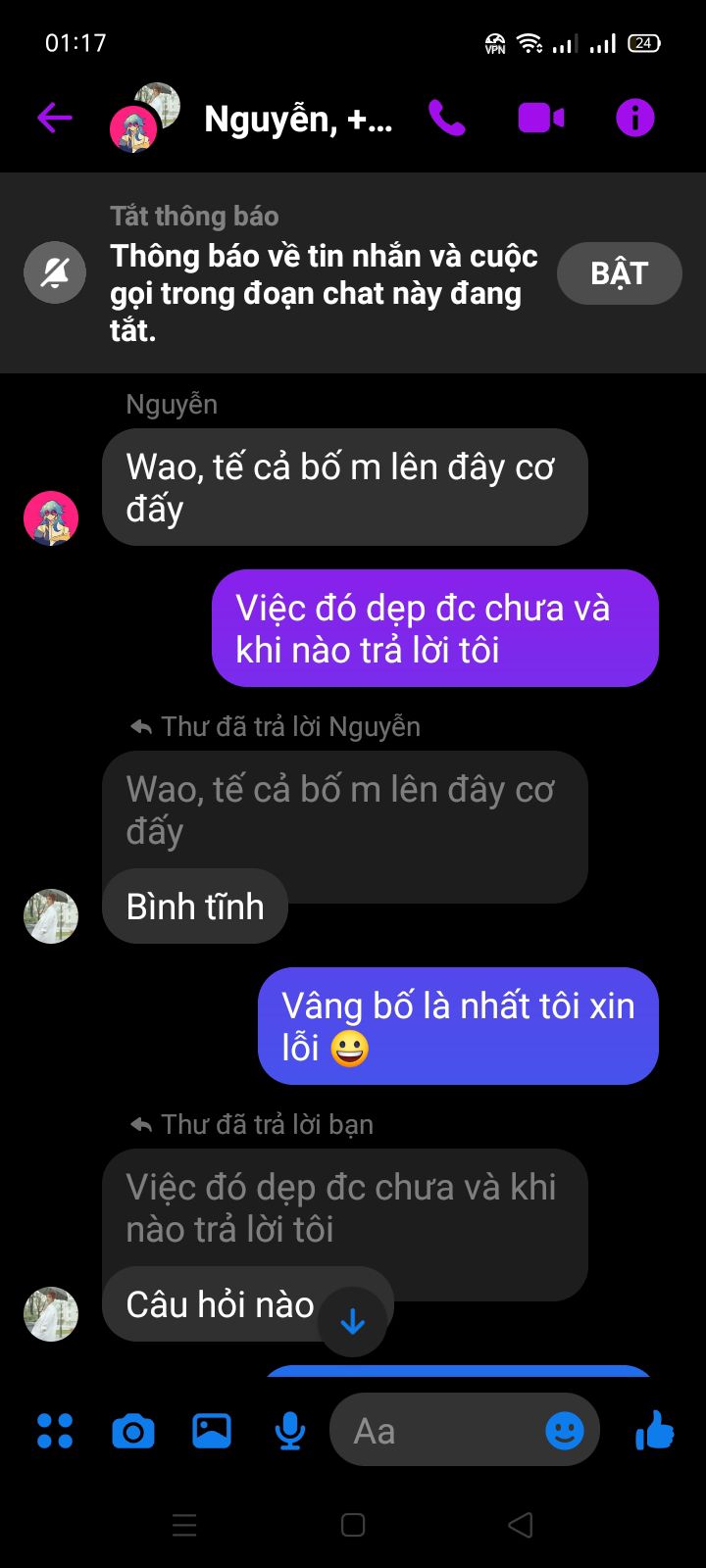
Task: Tap the system back navigation button
Action: (521, 1525)
